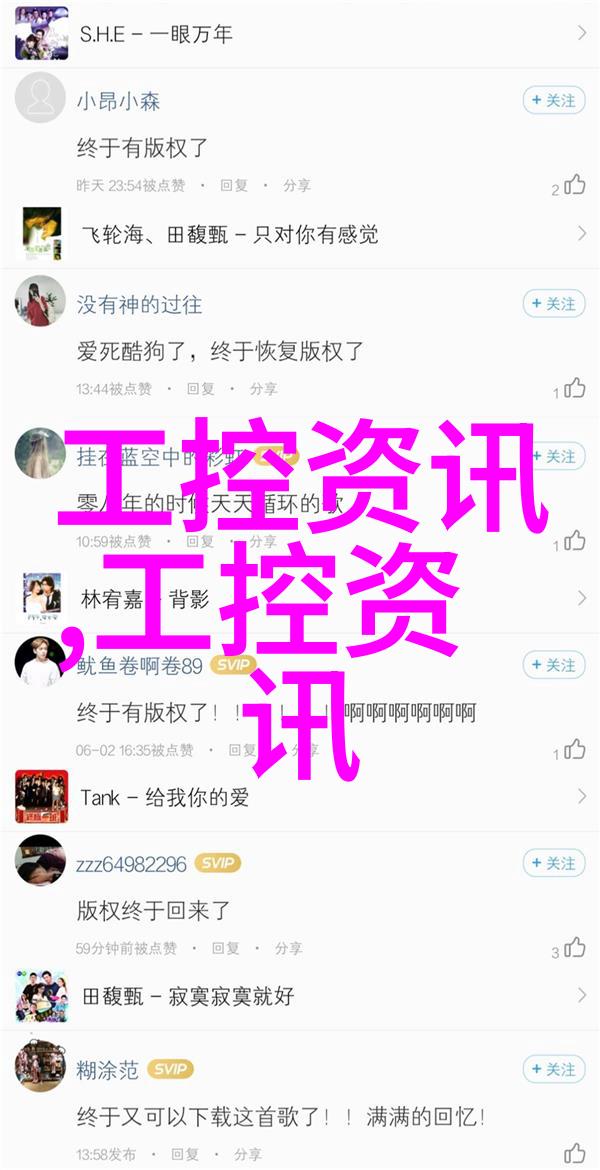Screen dimensions: 600x1170
Task: Follow user 鱿鱼卷啊卷89
Action: point(553,665)
